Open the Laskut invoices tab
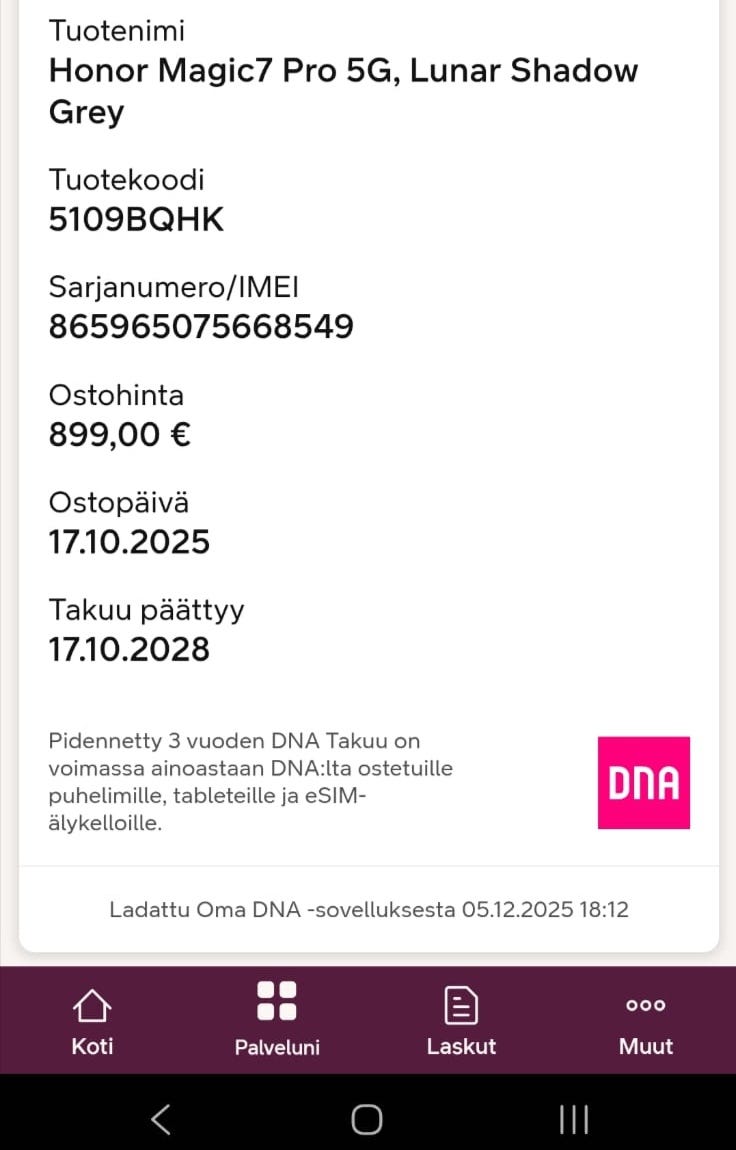Viewport: 736px width, 1150px height. coord(461,1020)
